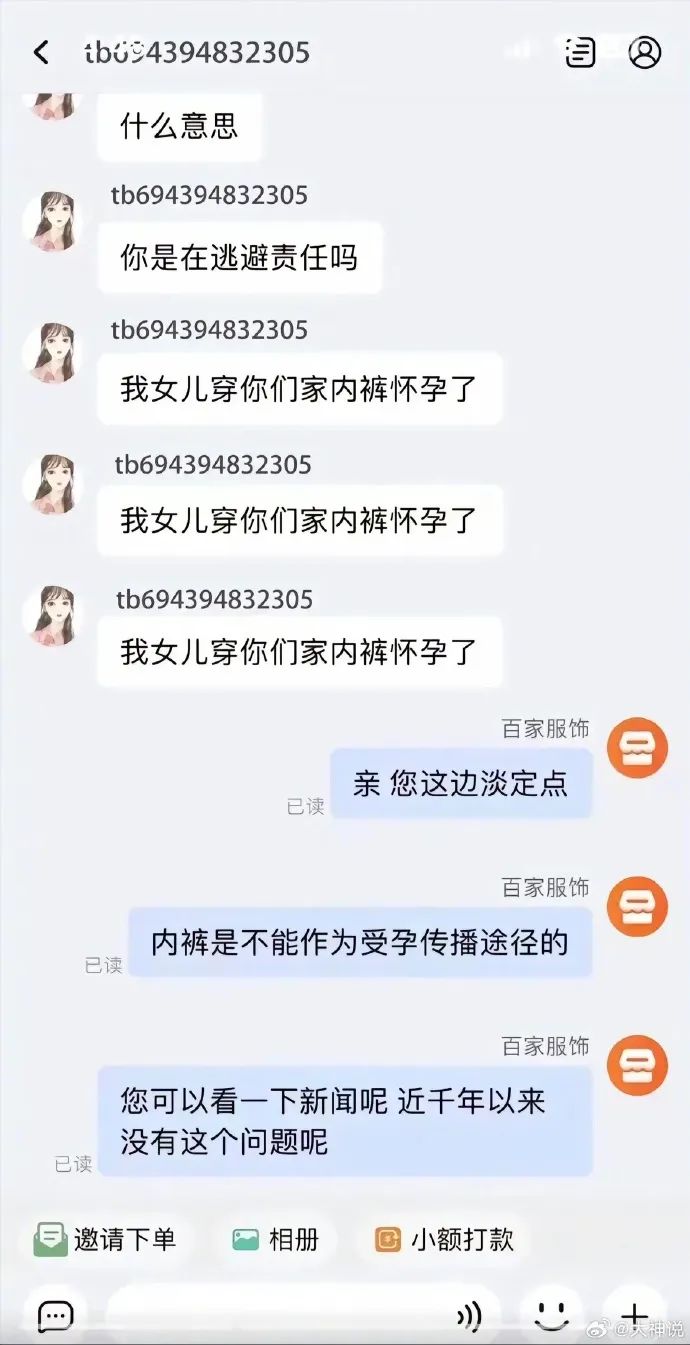Viewport: 690px width, 1345px height.
Task: Open the customer profile icon
Action: click(645, 52)
